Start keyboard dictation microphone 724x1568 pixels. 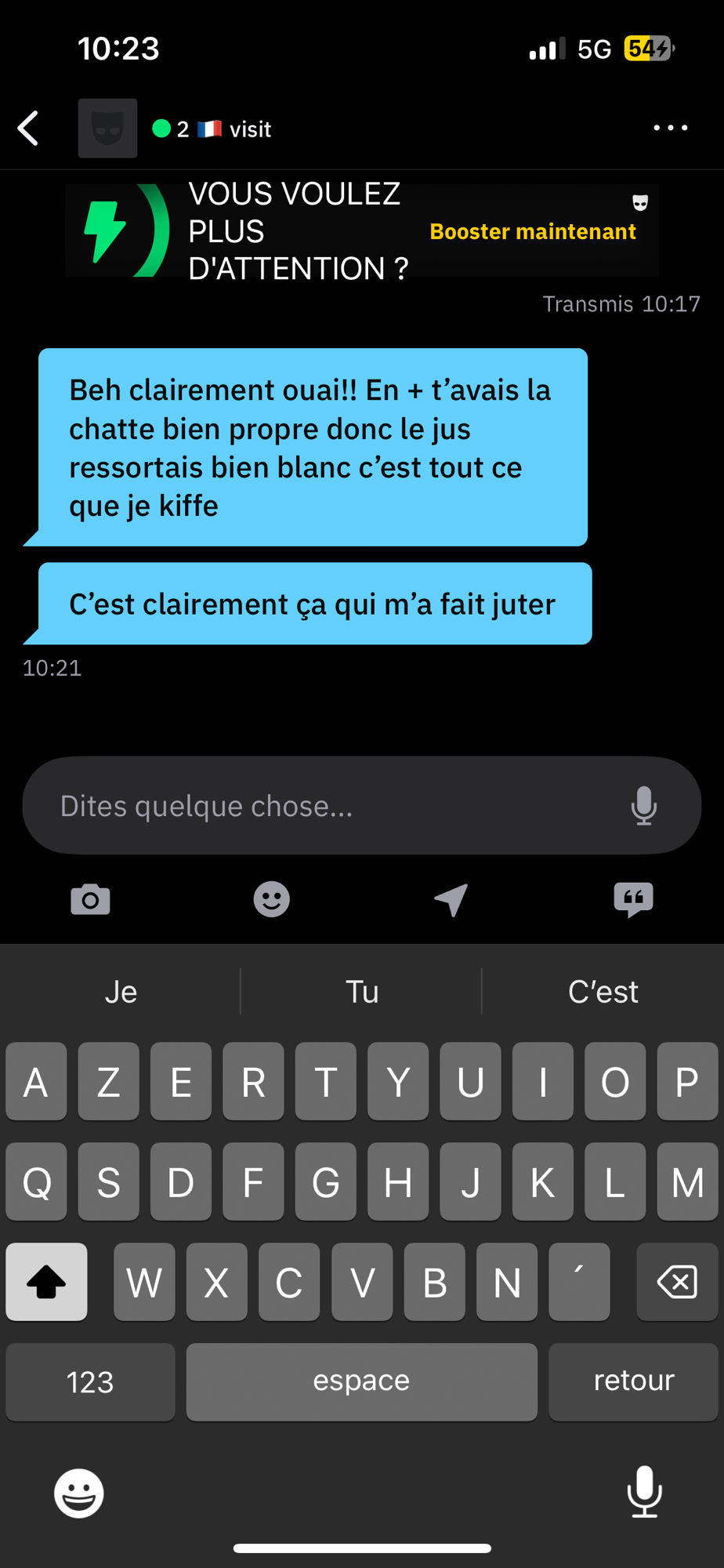click(x=645, y=1491)
